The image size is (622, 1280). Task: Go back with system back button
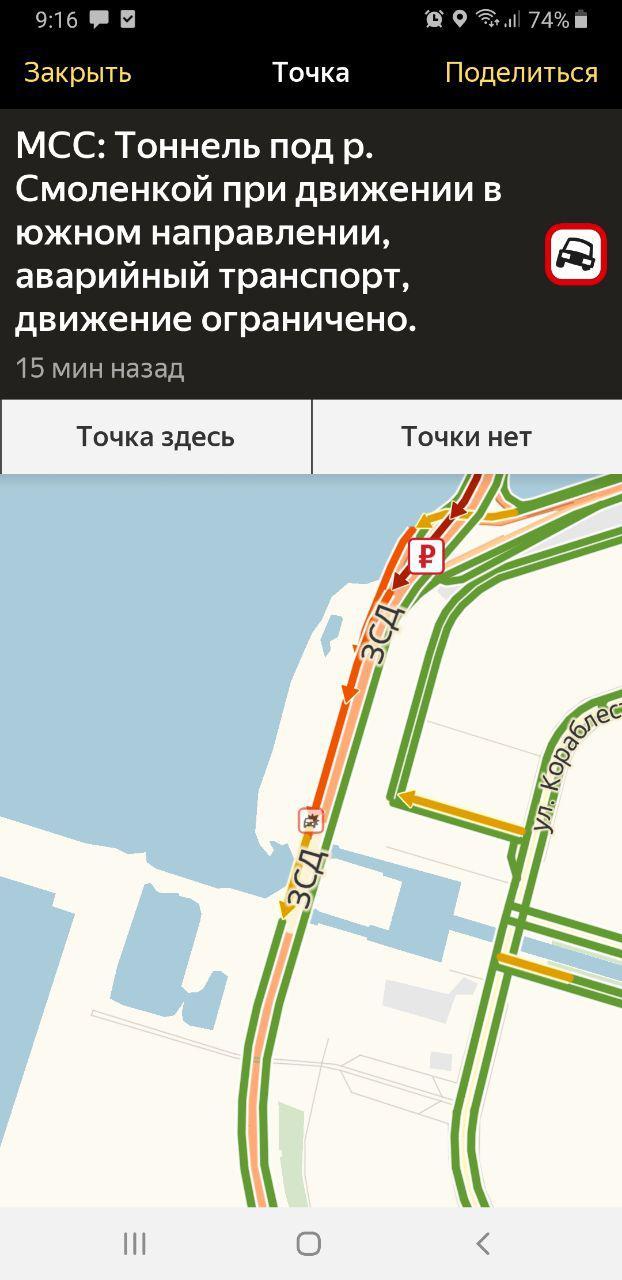coord(483,1243)
